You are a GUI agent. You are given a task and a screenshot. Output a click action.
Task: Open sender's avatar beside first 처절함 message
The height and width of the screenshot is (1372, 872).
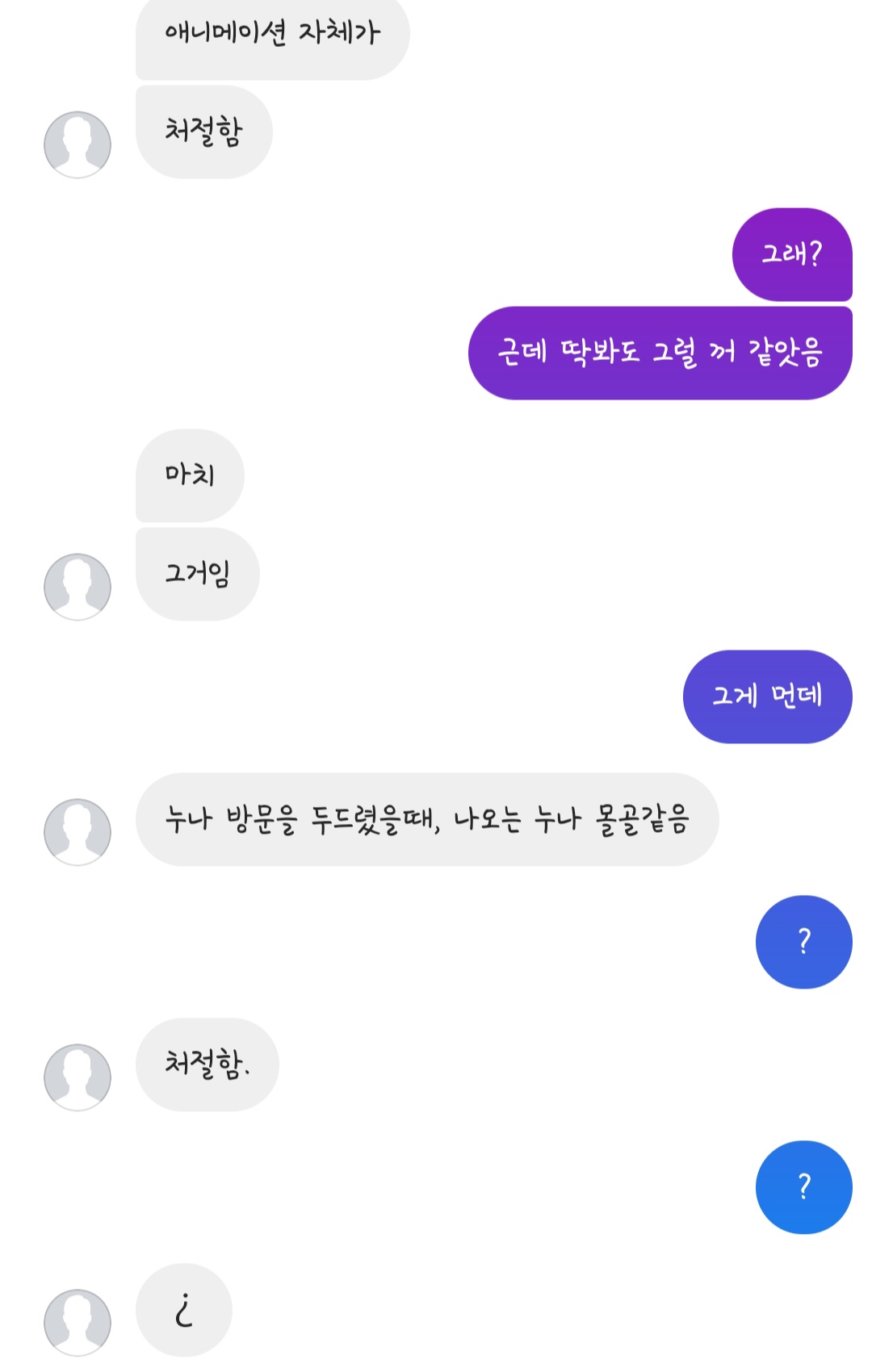pos(78,144)
